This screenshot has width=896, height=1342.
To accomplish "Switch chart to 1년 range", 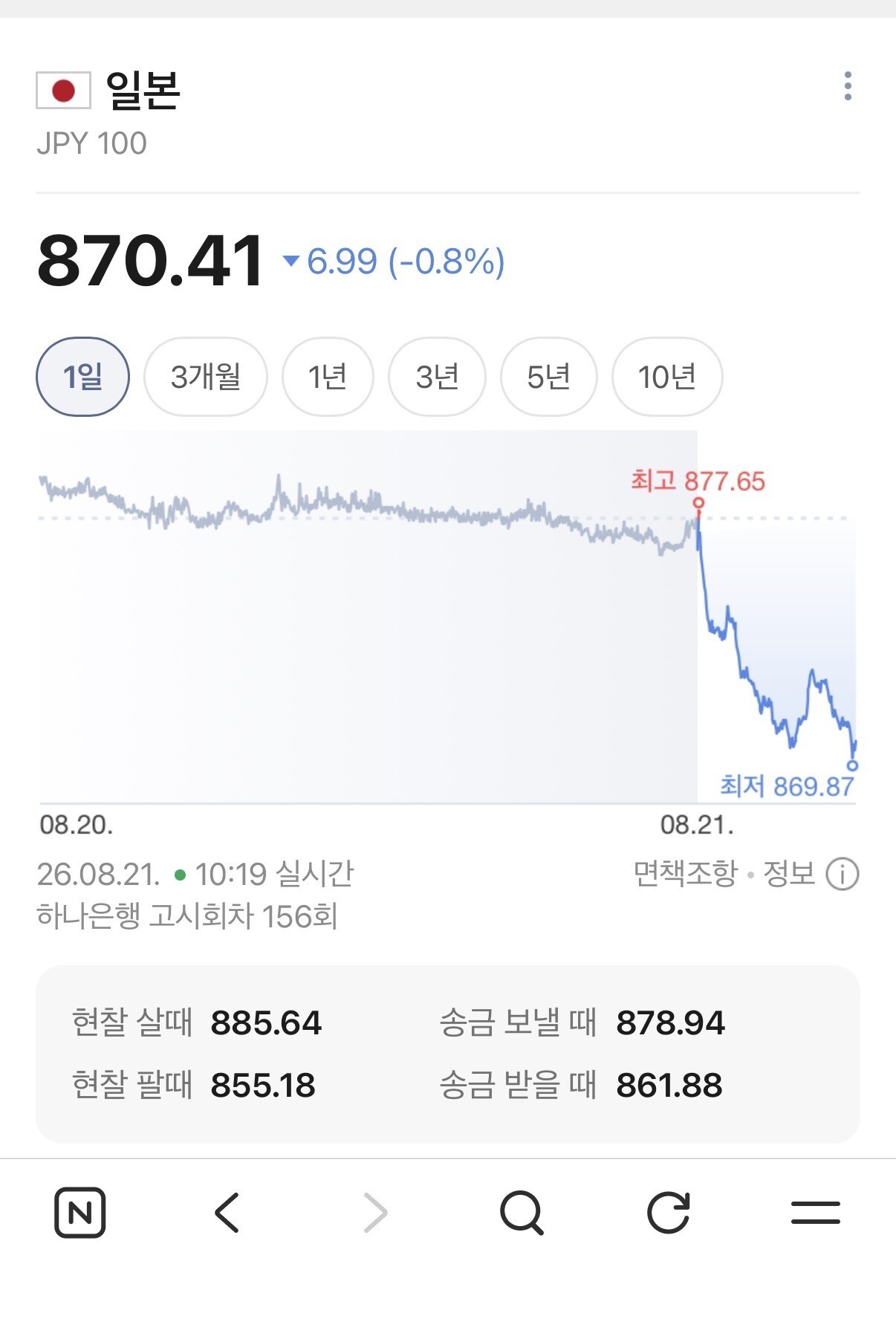I will pyautogui.click(x=328, y=377).
